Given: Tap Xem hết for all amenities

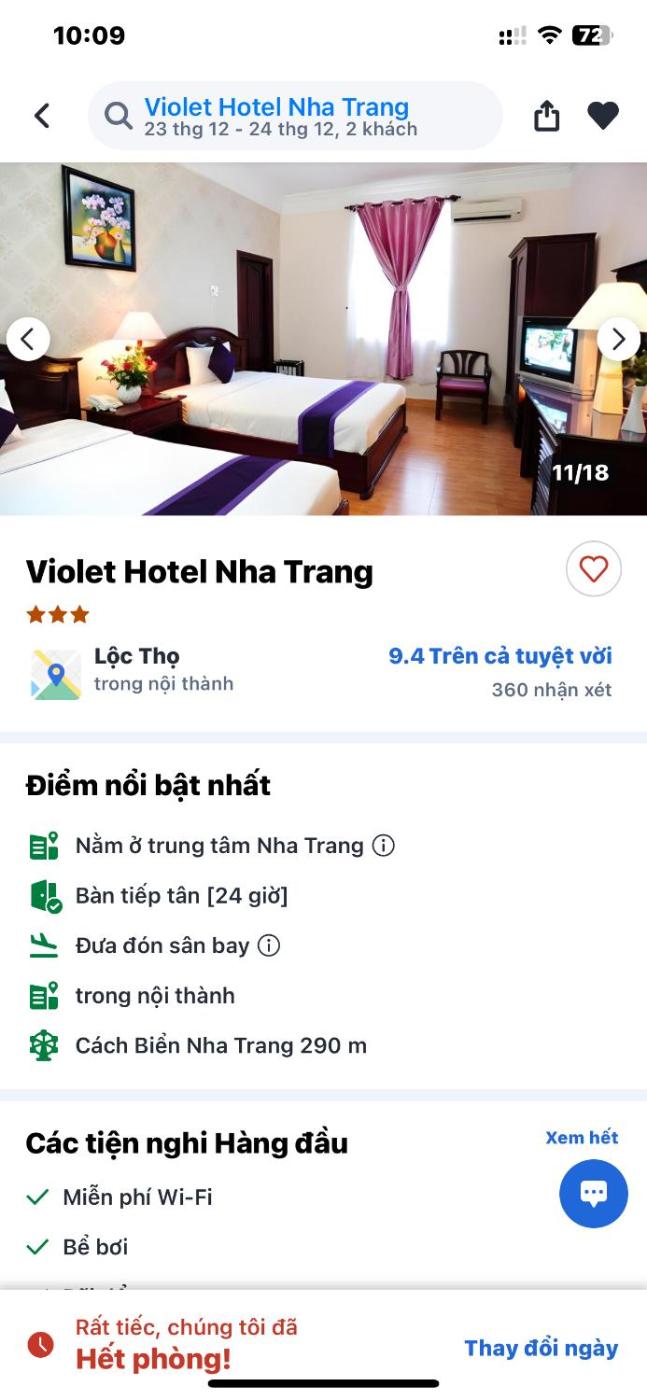Looking at the screenshot, I should pyautogui.click(x=581, y=1138).
